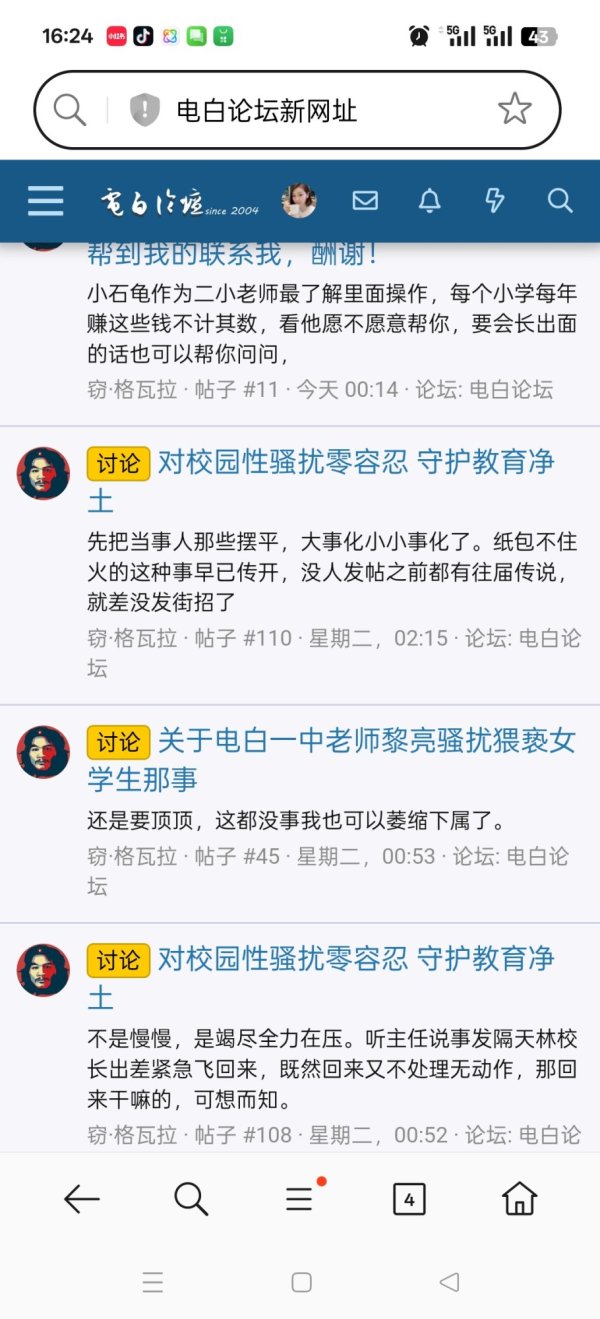
Task: Open the 对校园性骚扰零容忍 thread for post #108
Action: (355, 959)
